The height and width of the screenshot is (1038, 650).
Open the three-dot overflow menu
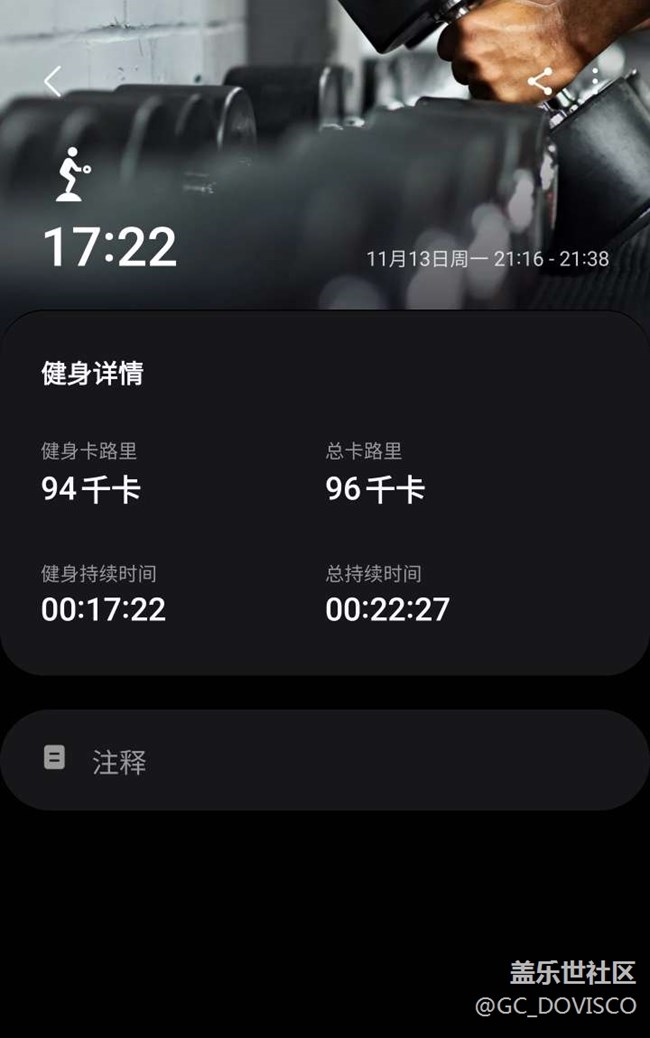(x=596, y=82)
